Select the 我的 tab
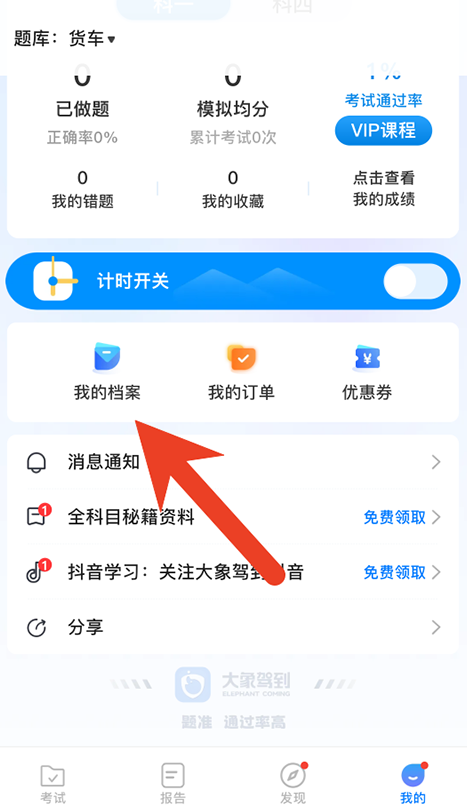 (413, 784)
